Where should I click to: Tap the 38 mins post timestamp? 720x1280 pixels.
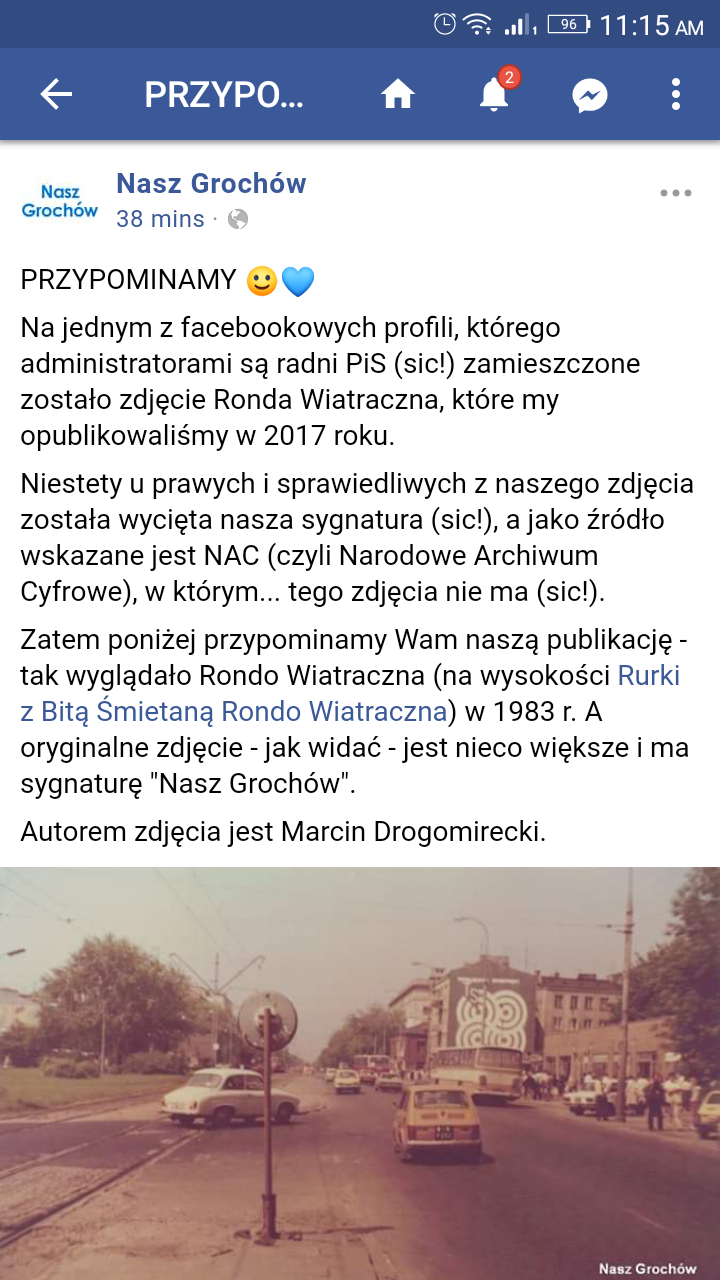coord(160,219)
